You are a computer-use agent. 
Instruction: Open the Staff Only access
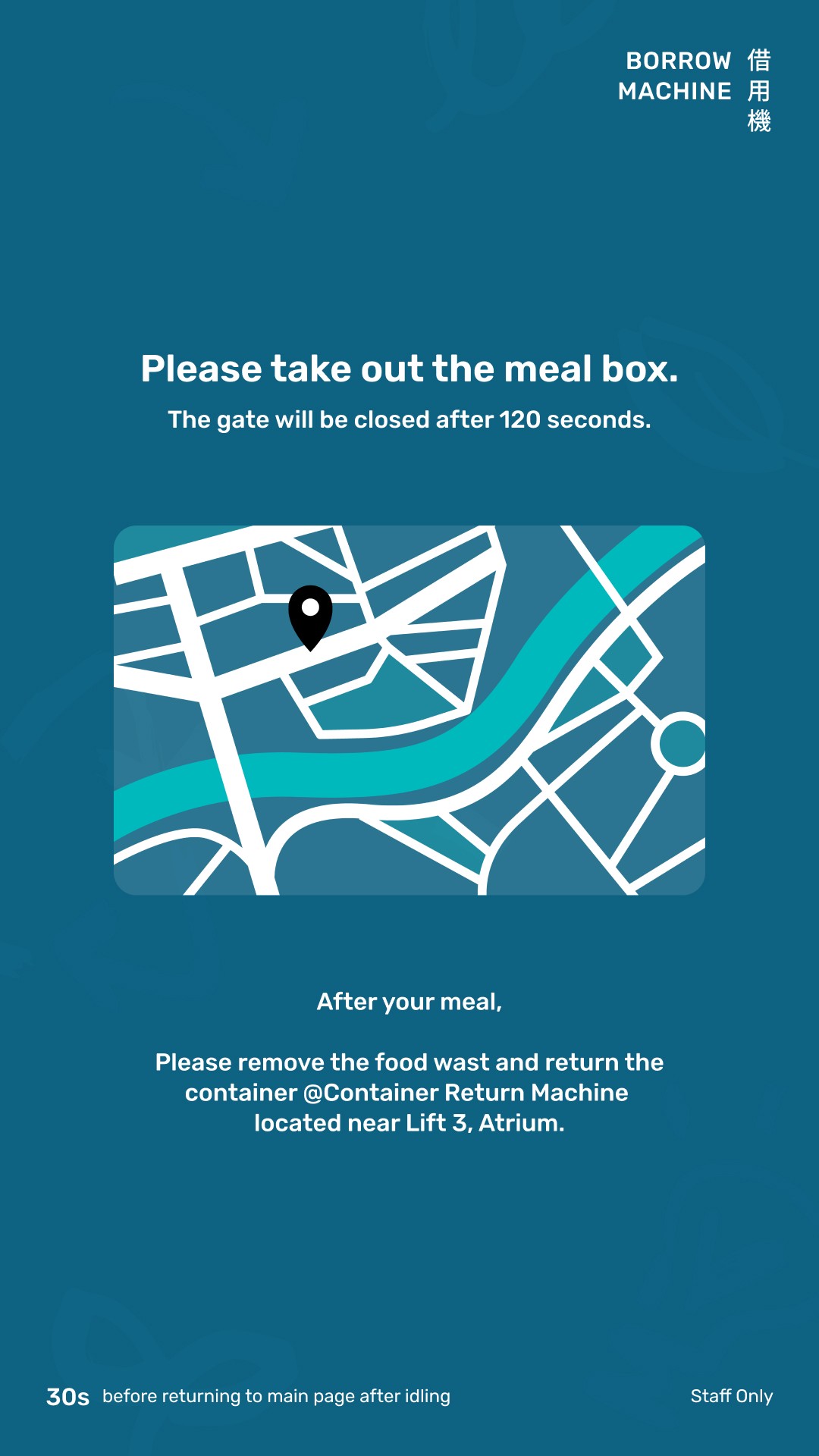click(731, 1396)
